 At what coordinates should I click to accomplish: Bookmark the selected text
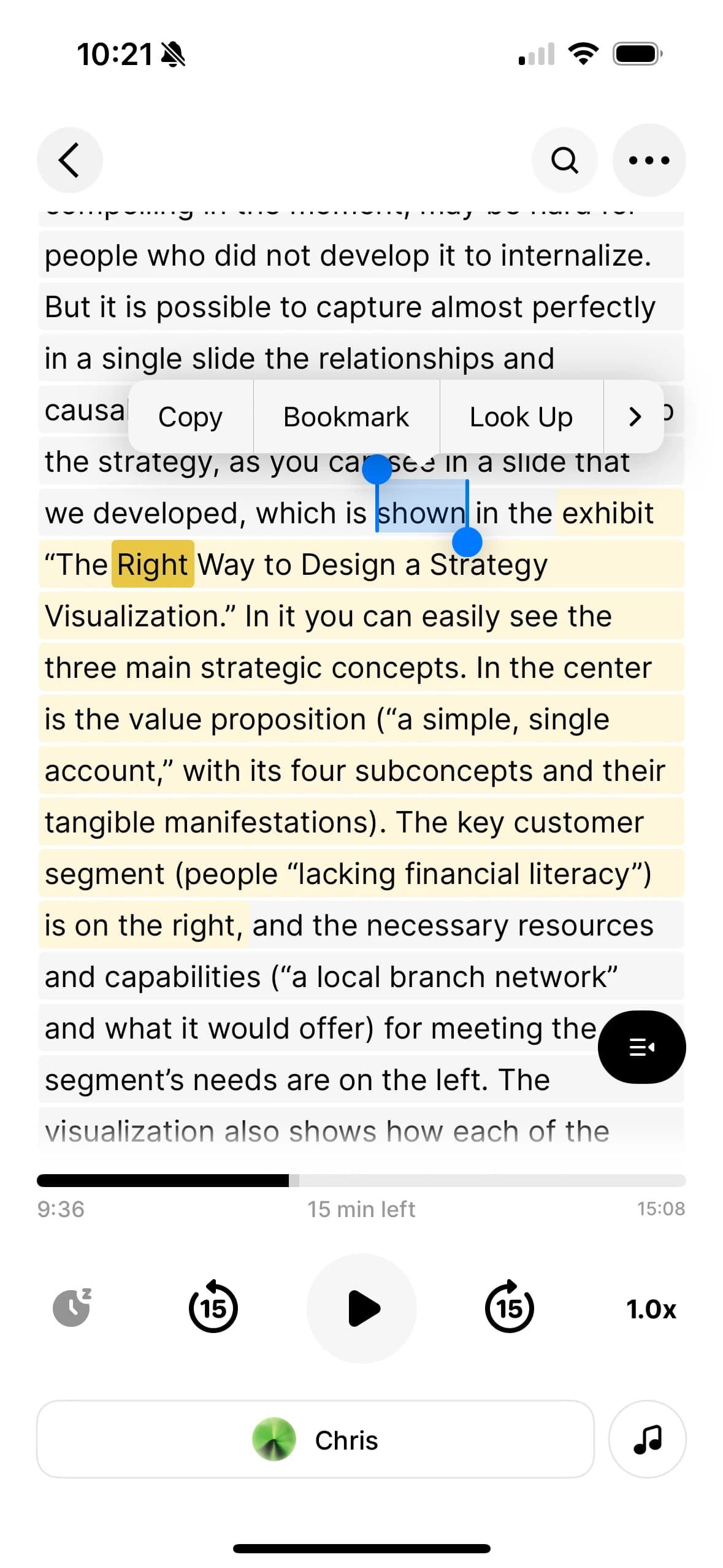click(346, 417)
